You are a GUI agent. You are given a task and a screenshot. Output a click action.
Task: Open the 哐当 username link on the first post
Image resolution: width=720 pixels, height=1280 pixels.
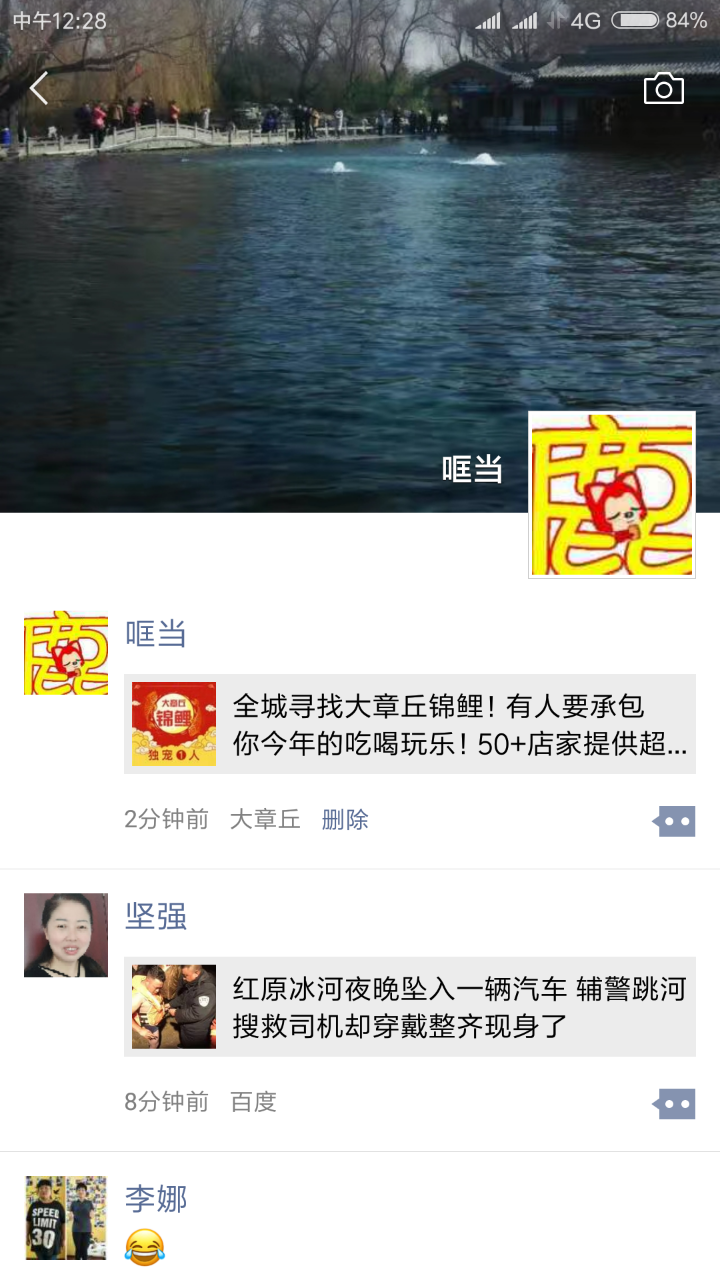(156, 633)
